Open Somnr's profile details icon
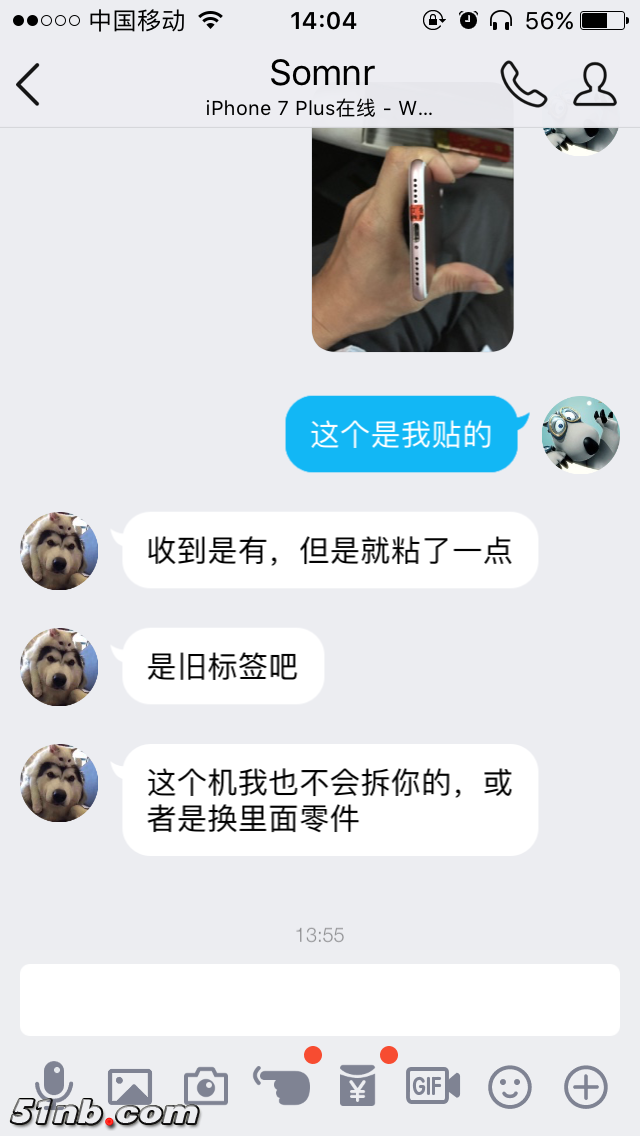The image size is (640, 1136). 595,85
